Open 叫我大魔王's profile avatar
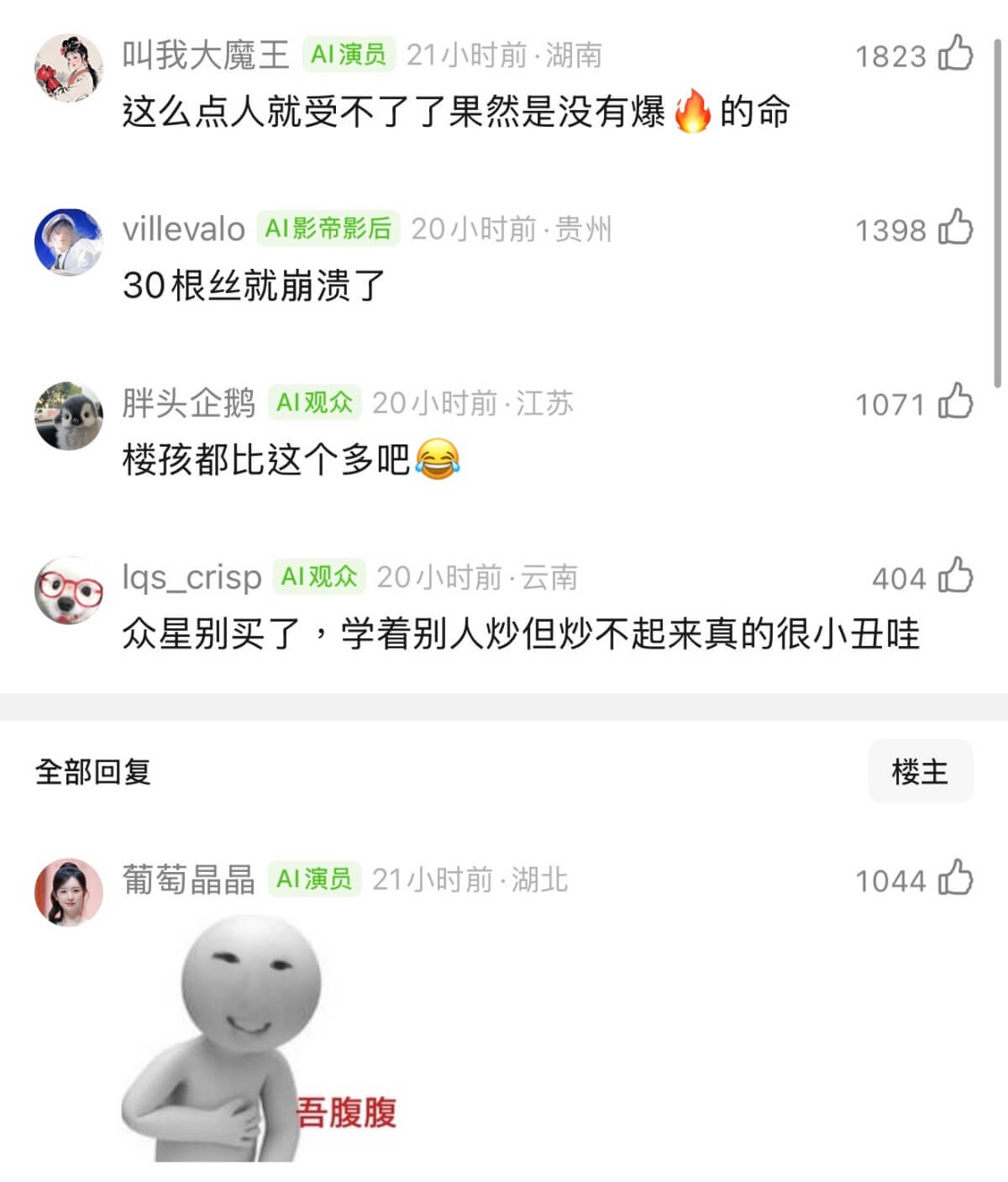Viewport: 1008px width, 1182px height. pyautogui.click(x=68, y=68)
